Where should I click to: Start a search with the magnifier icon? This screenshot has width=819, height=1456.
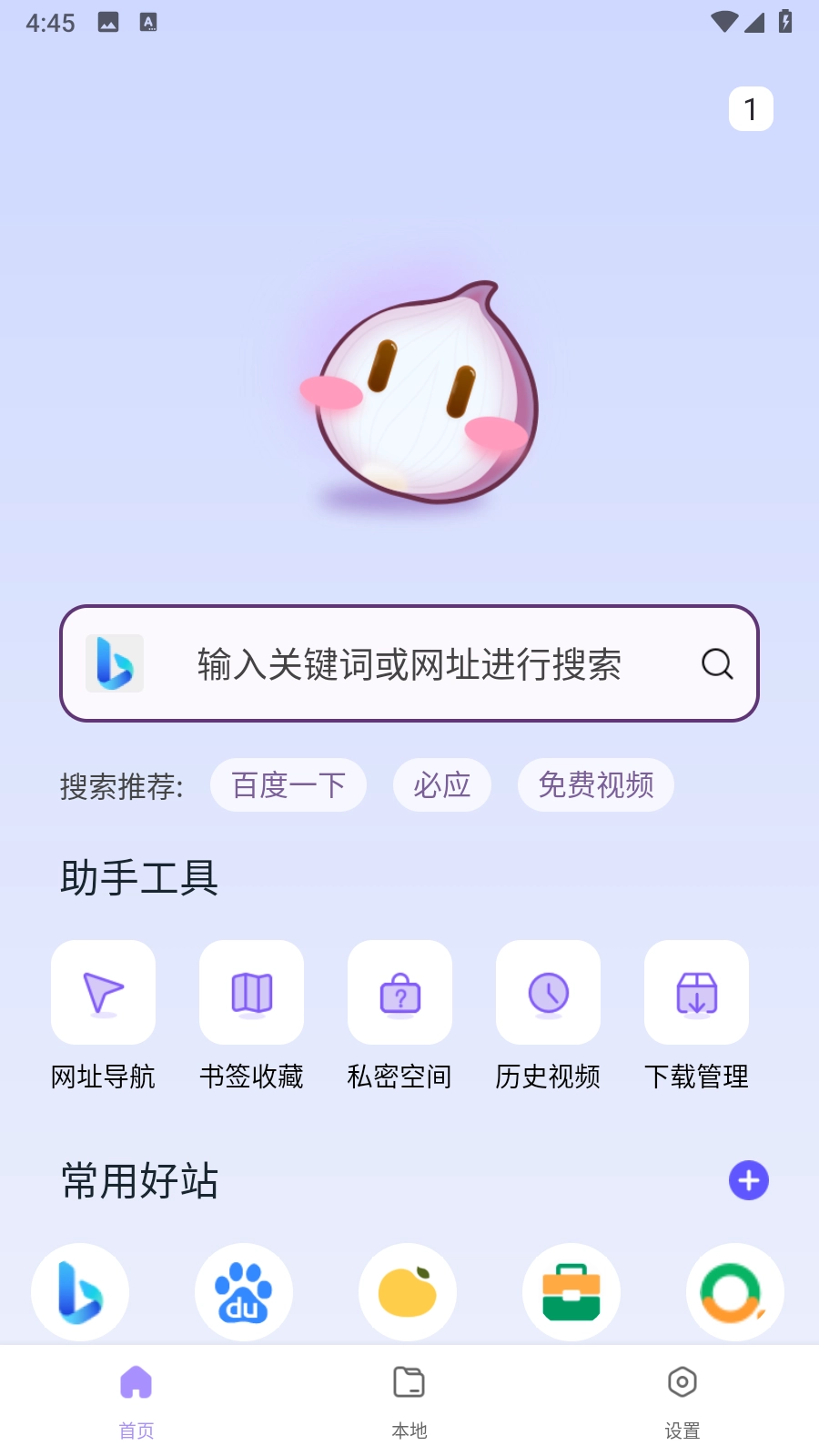tap(718, 665)
